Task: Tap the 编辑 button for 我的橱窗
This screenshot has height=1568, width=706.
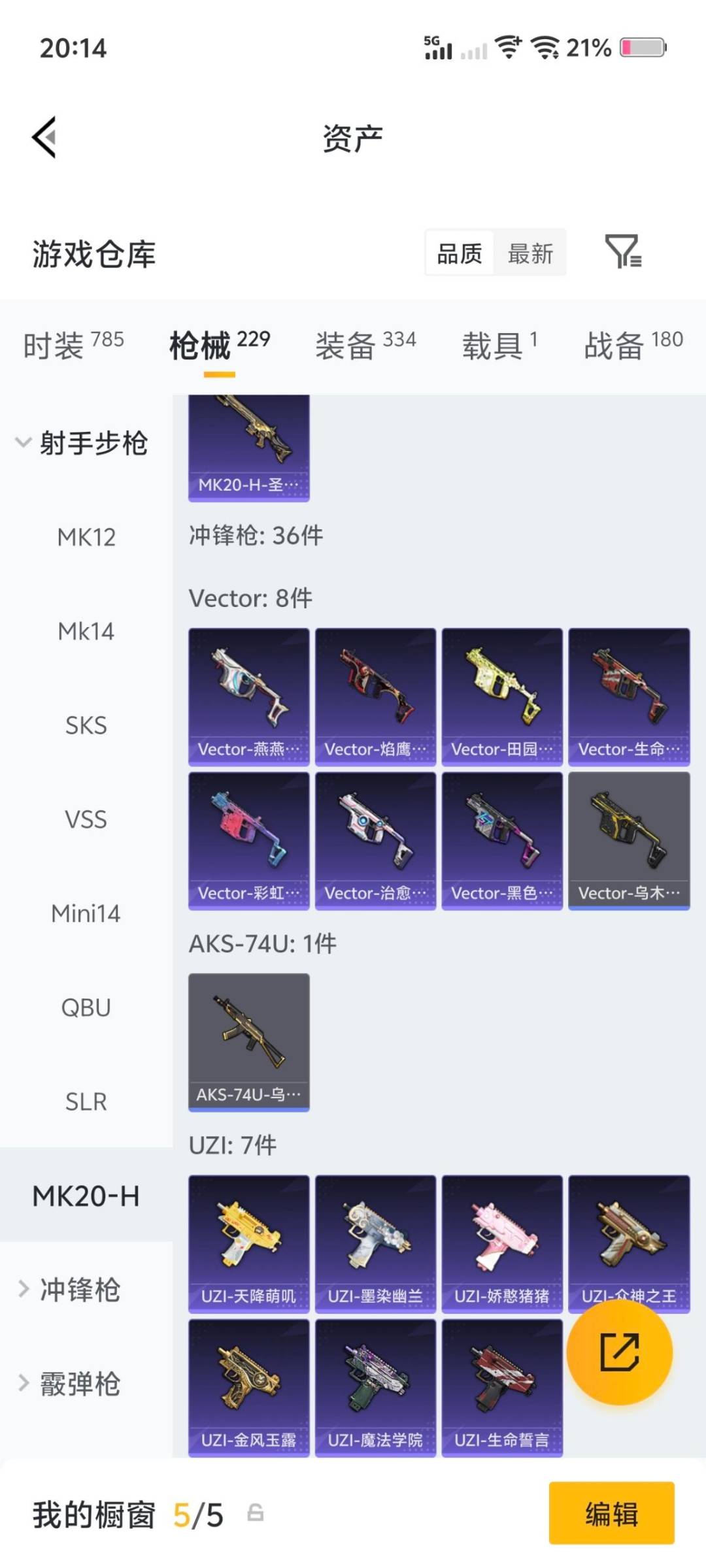Action: tap(611, 1514)
